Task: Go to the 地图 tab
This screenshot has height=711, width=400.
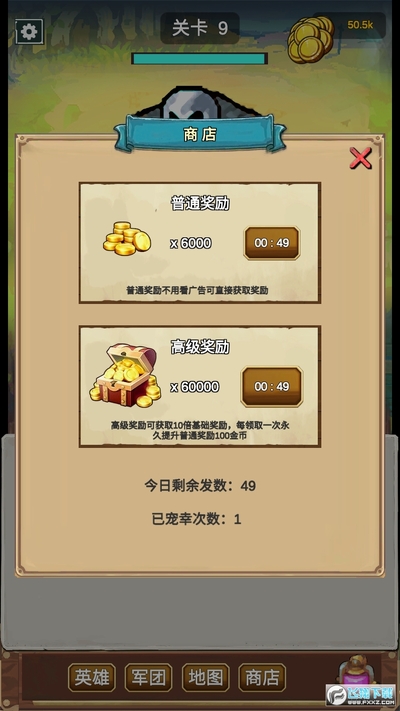Action: coord(205,677)
